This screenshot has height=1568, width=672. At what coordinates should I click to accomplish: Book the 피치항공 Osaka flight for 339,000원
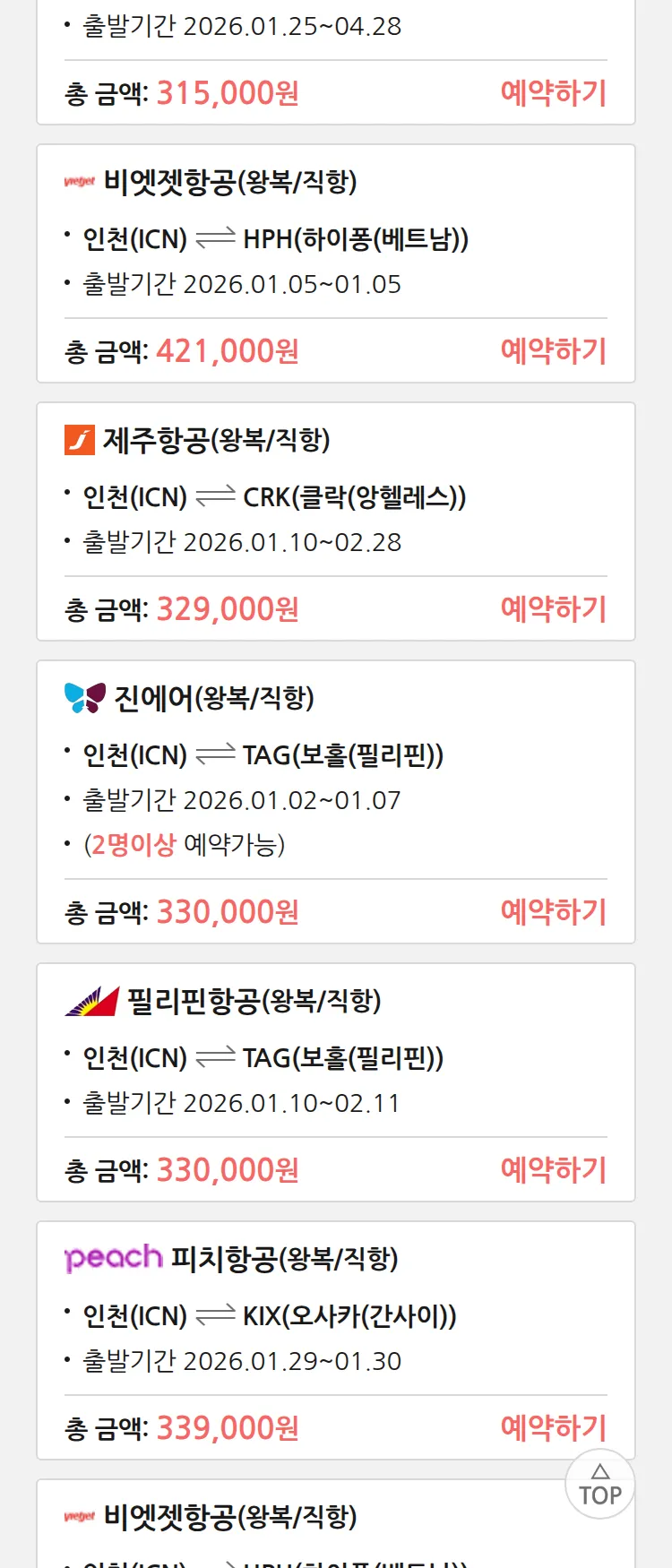click(x=553, y=1428)
